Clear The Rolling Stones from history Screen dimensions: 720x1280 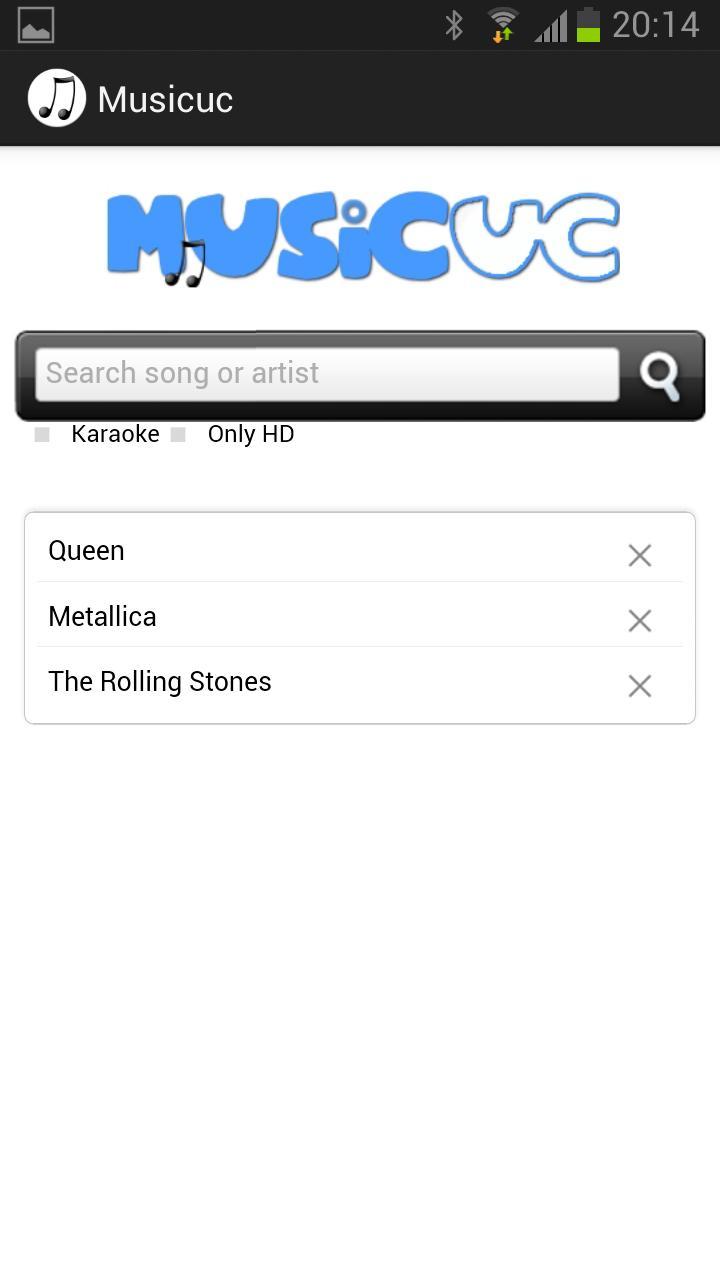(x=639, y=686)
